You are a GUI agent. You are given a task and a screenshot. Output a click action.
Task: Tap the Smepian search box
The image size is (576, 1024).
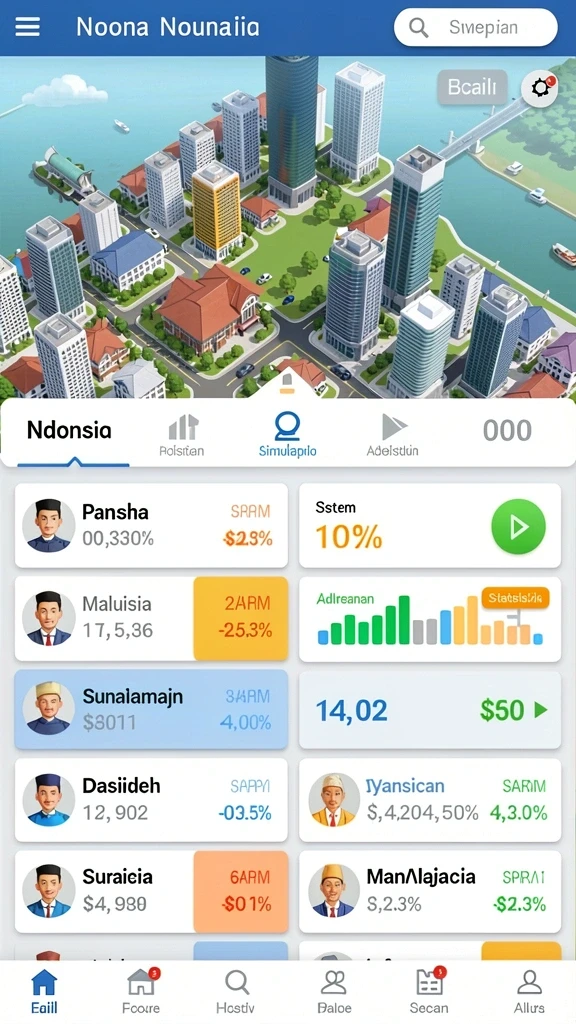(475, 27)
